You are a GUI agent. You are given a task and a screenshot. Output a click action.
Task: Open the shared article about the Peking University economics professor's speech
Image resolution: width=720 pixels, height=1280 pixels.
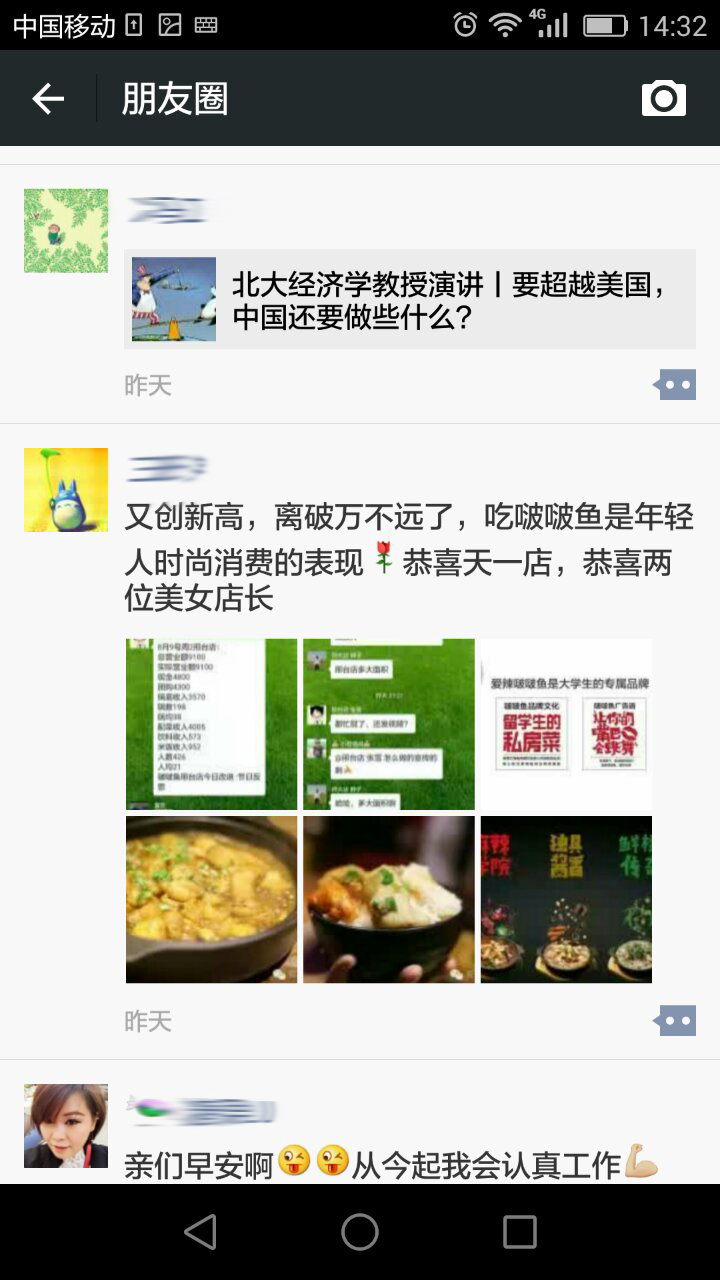tap(410, 299)
